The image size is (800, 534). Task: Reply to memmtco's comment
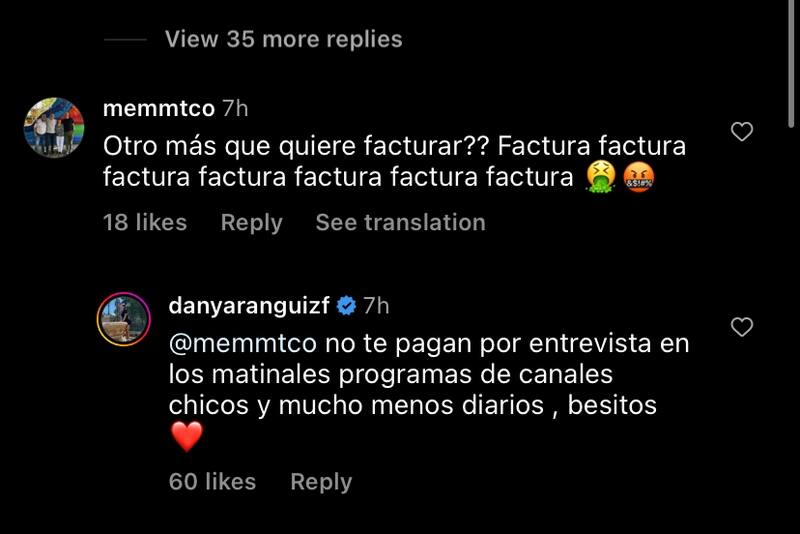click(x=251, y=223)
